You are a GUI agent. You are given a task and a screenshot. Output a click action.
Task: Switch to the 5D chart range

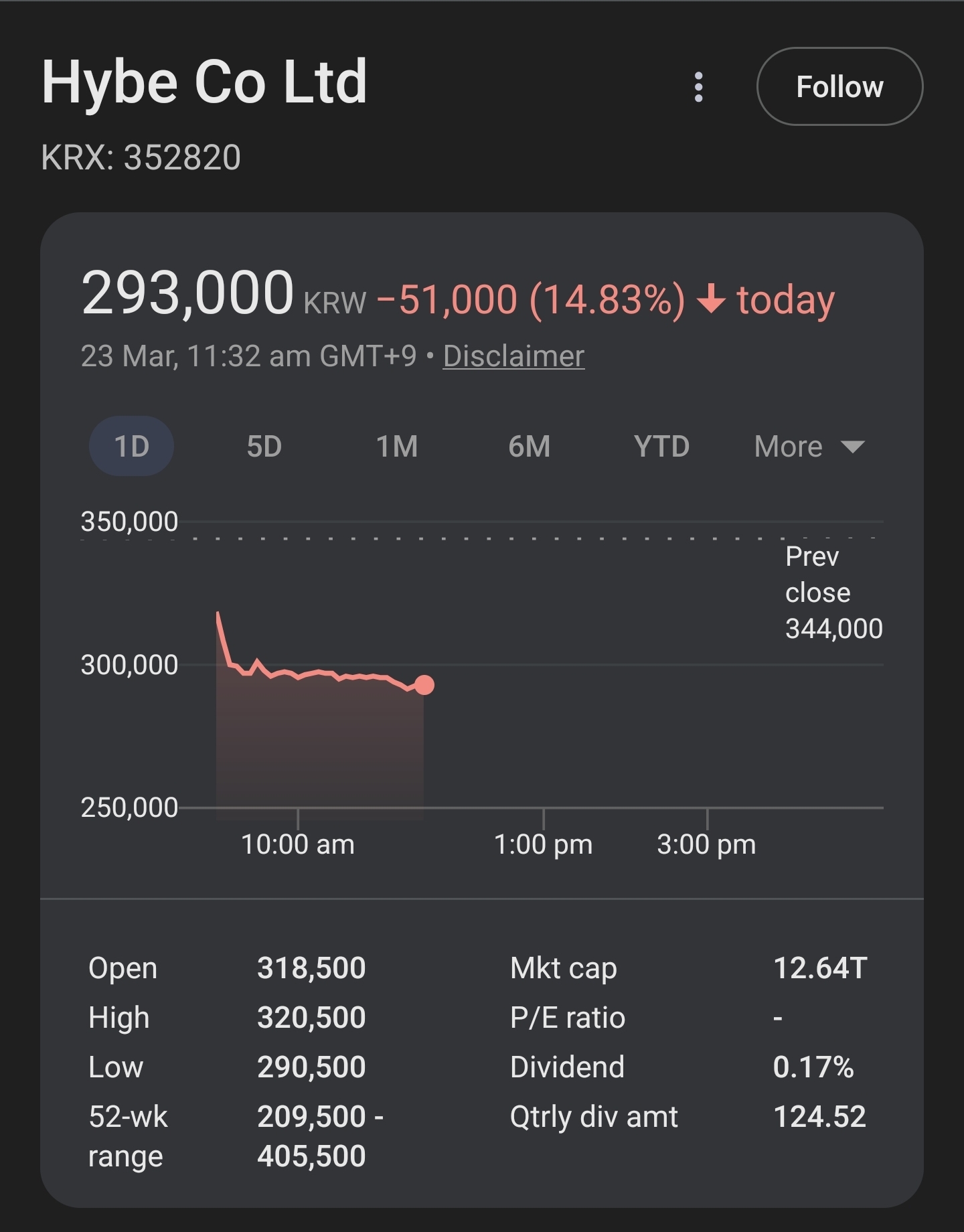pyautogui.click(x=264, y=446)
